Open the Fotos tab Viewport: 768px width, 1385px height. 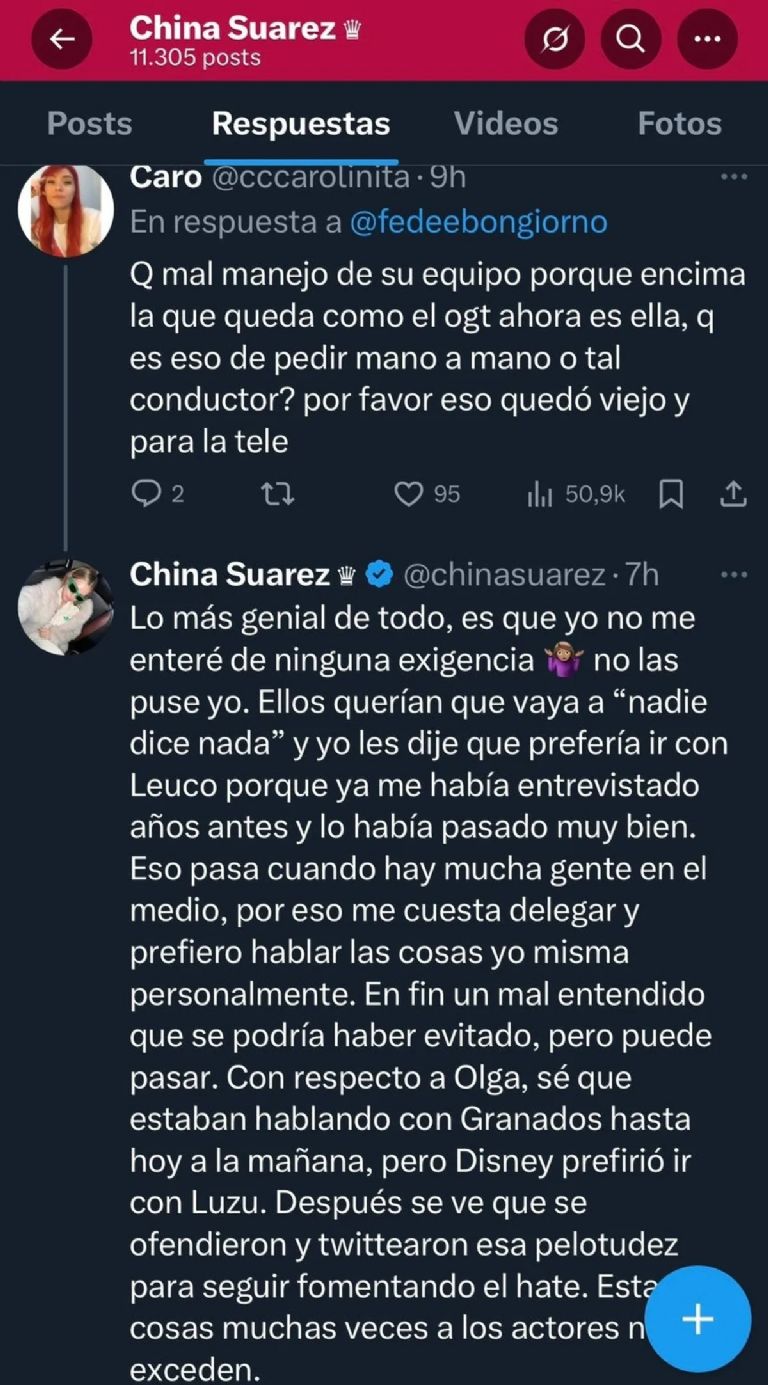[x=679, y=124]
